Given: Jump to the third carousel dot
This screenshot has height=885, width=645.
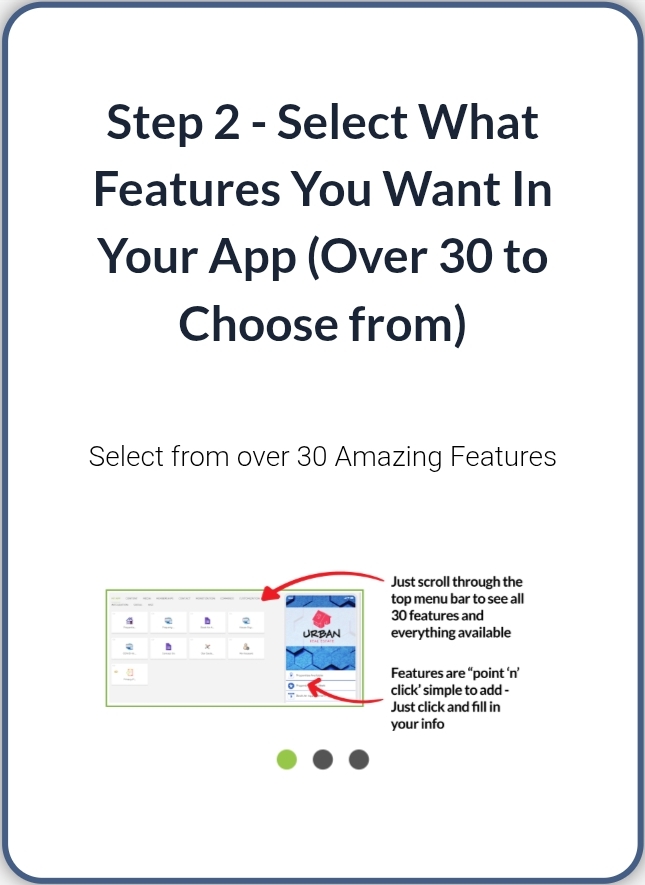Looking at the screenshot, I should [358, 760].
